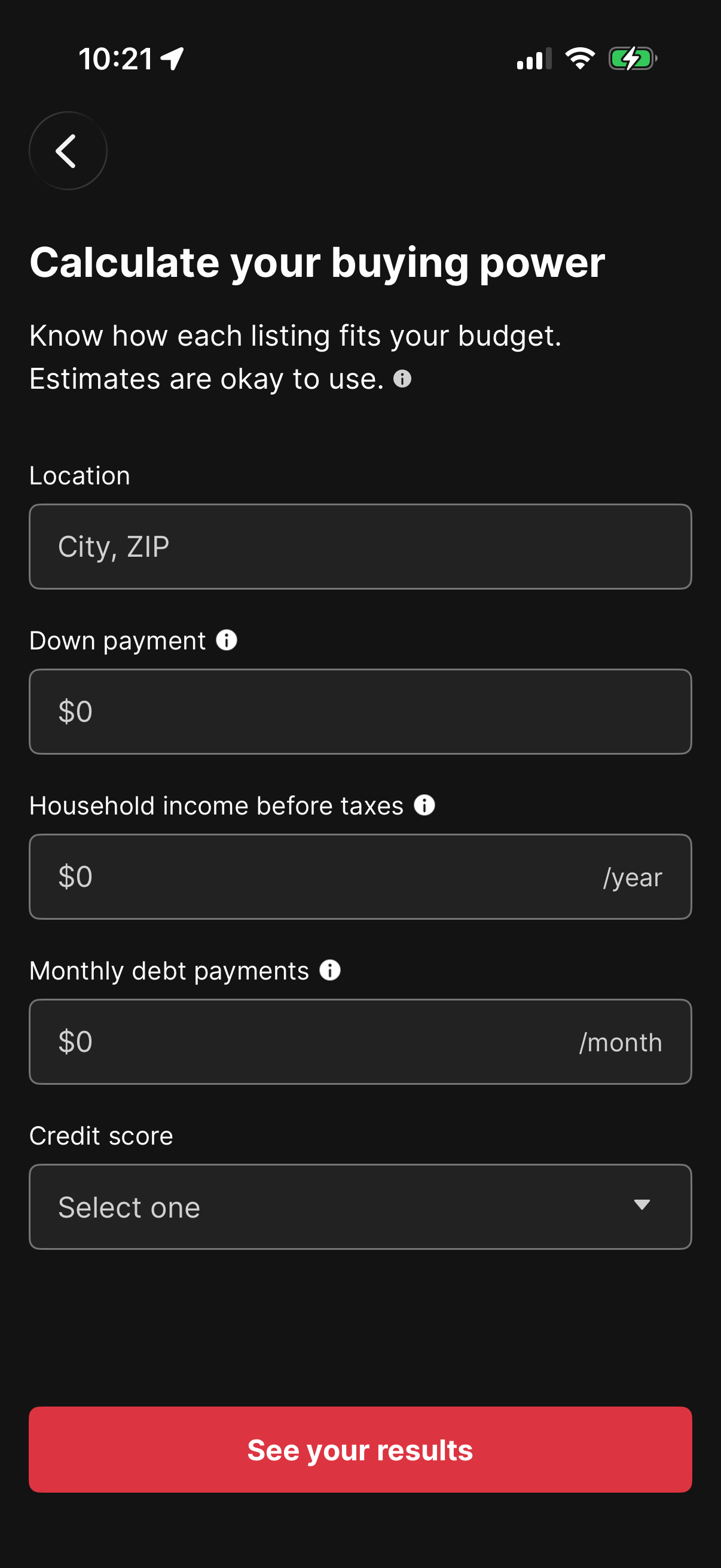Image resolution: width=721 pixels, height=1568 pixels.
Task: Tap the Calculate your buying power heading
Action: pyautogui.click(x=317, y=263)
